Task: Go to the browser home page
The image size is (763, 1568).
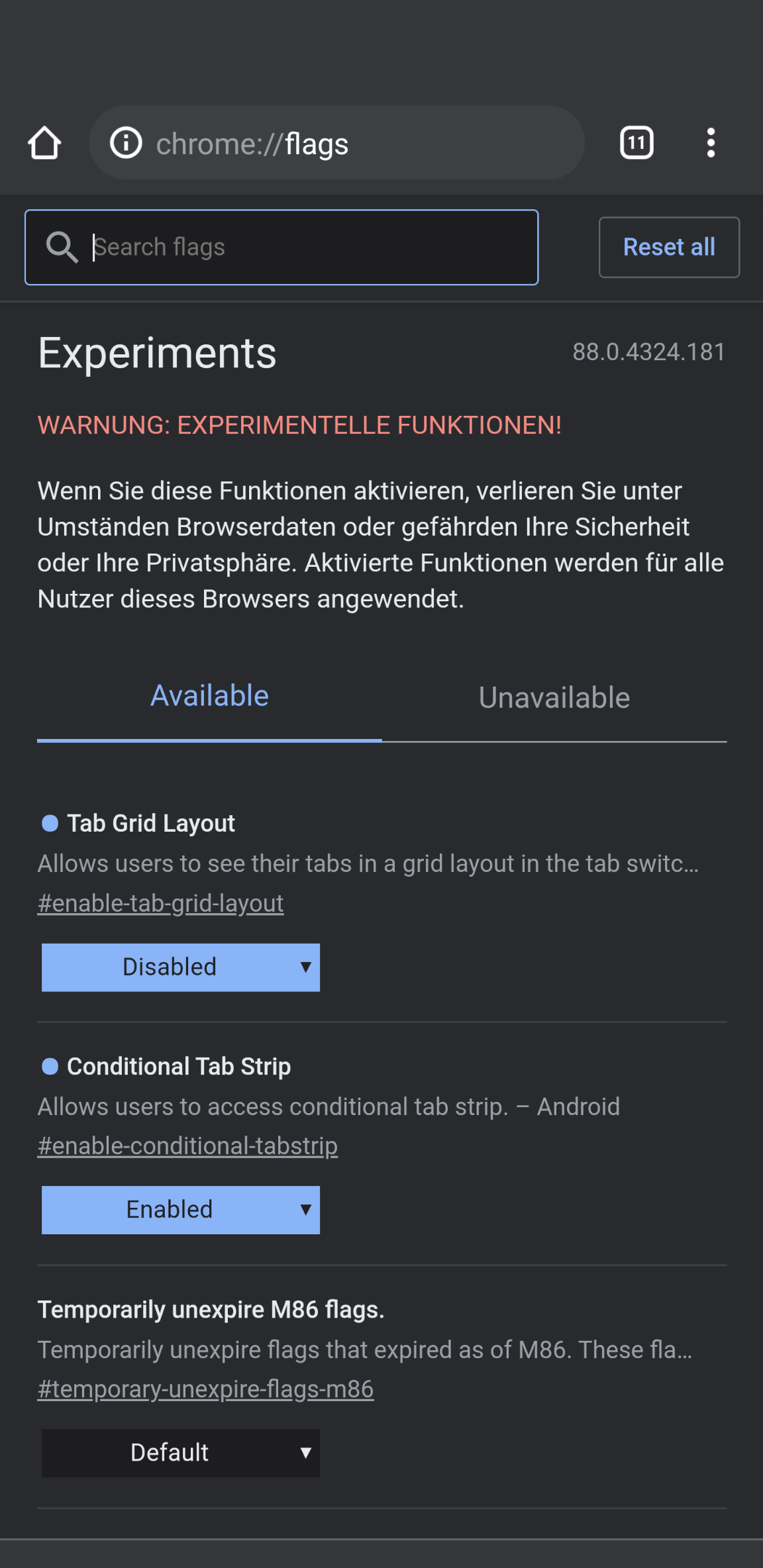Action: (44, 143)
